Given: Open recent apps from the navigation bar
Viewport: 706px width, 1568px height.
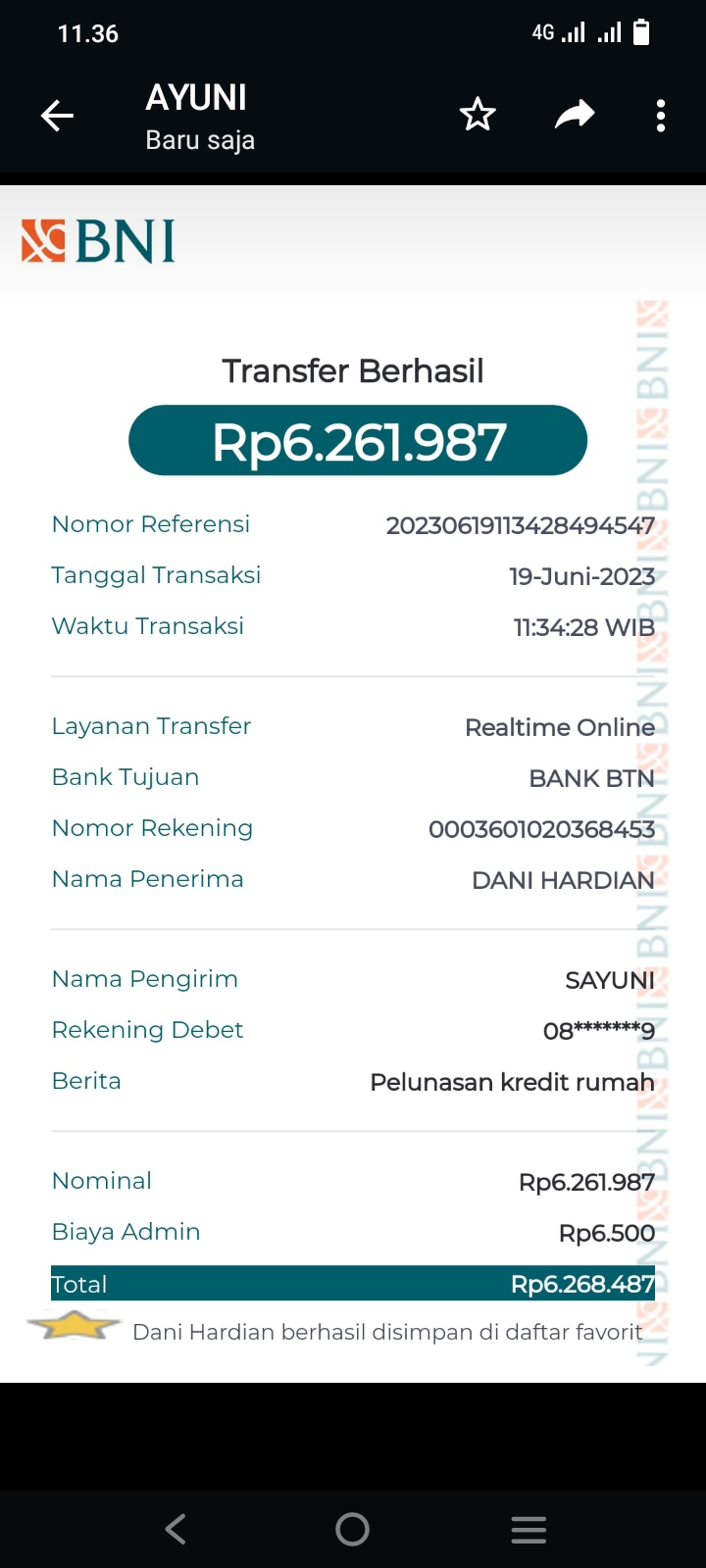Looking at the screenshot, I should coord(529,1529).
